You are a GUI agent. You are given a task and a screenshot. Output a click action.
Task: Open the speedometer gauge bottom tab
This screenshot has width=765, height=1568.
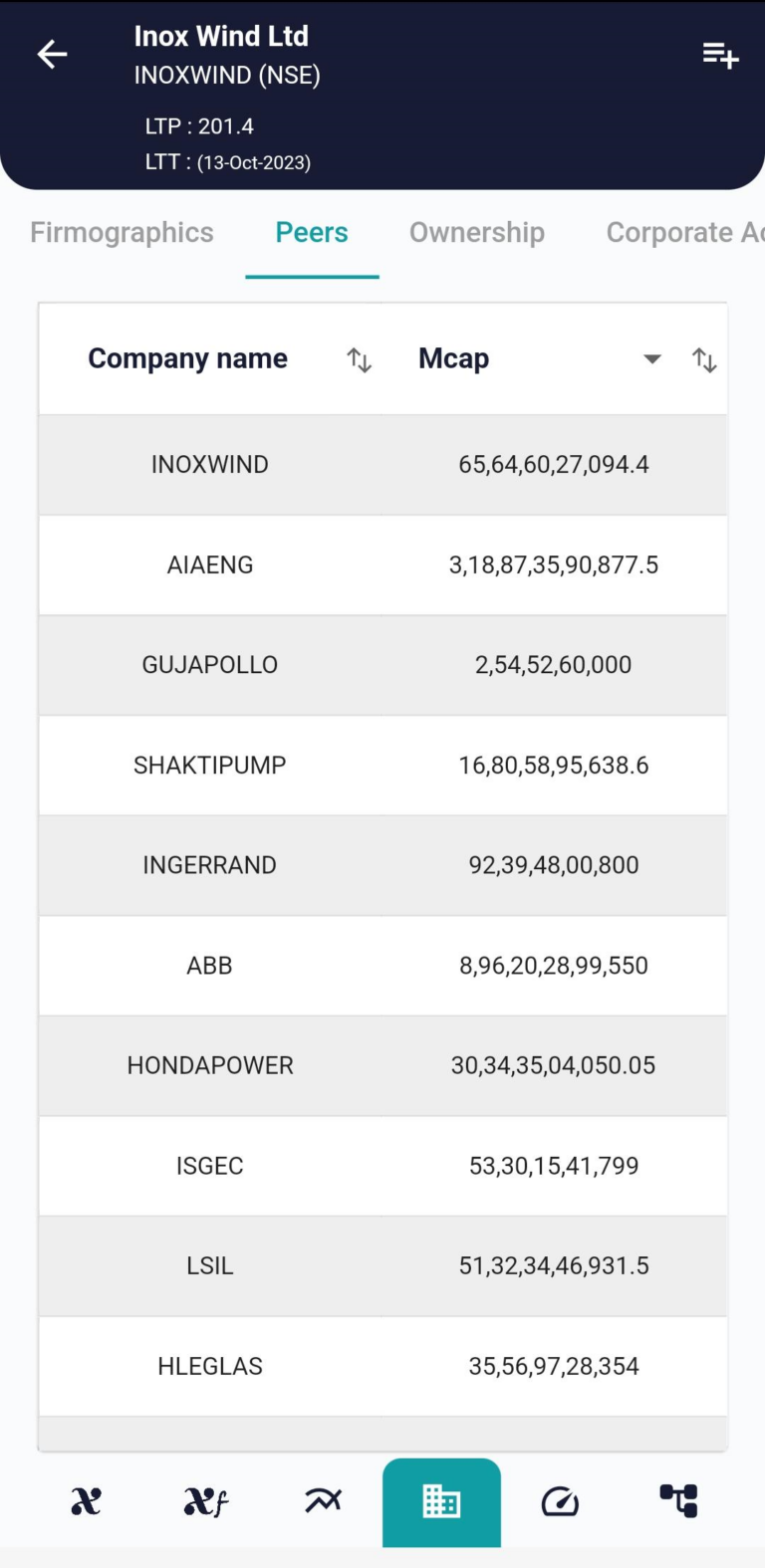[560, 1501]
